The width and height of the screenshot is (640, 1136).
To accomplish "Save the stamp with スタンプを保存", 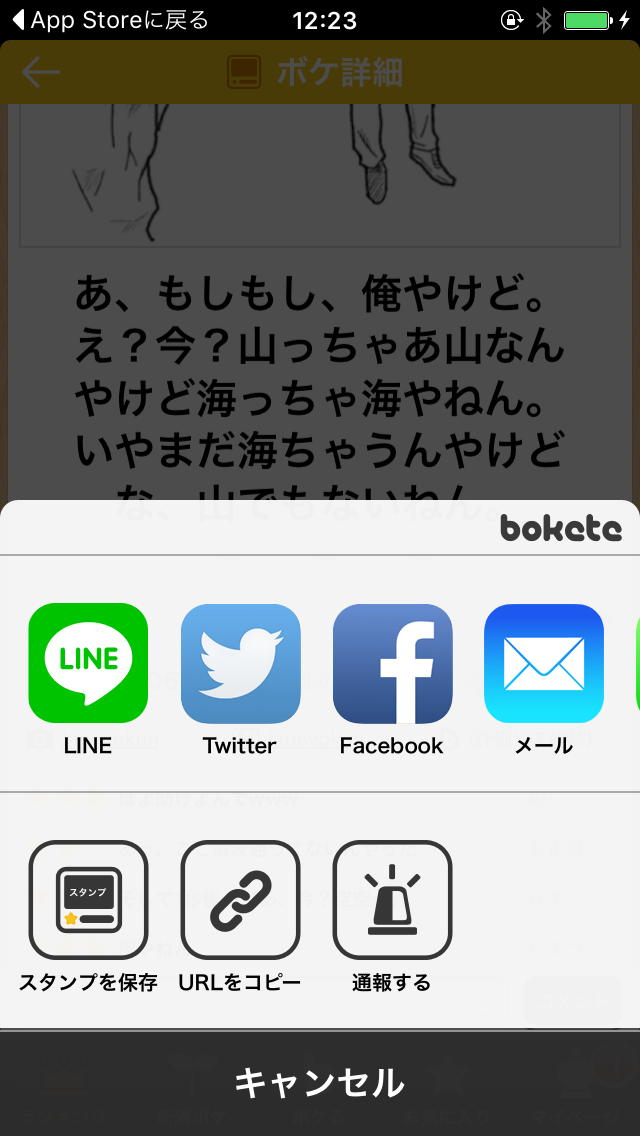I will (88, 900).
